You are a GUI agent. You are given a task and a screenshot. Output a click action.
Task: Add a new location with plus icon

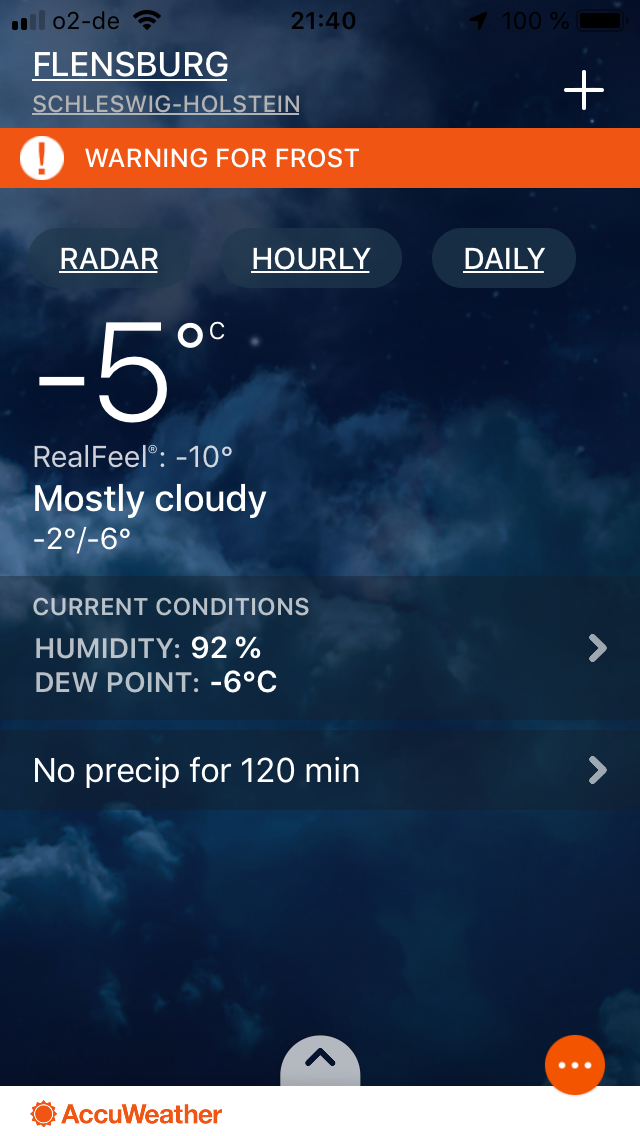pyautogui.click(x=583, y=91)
